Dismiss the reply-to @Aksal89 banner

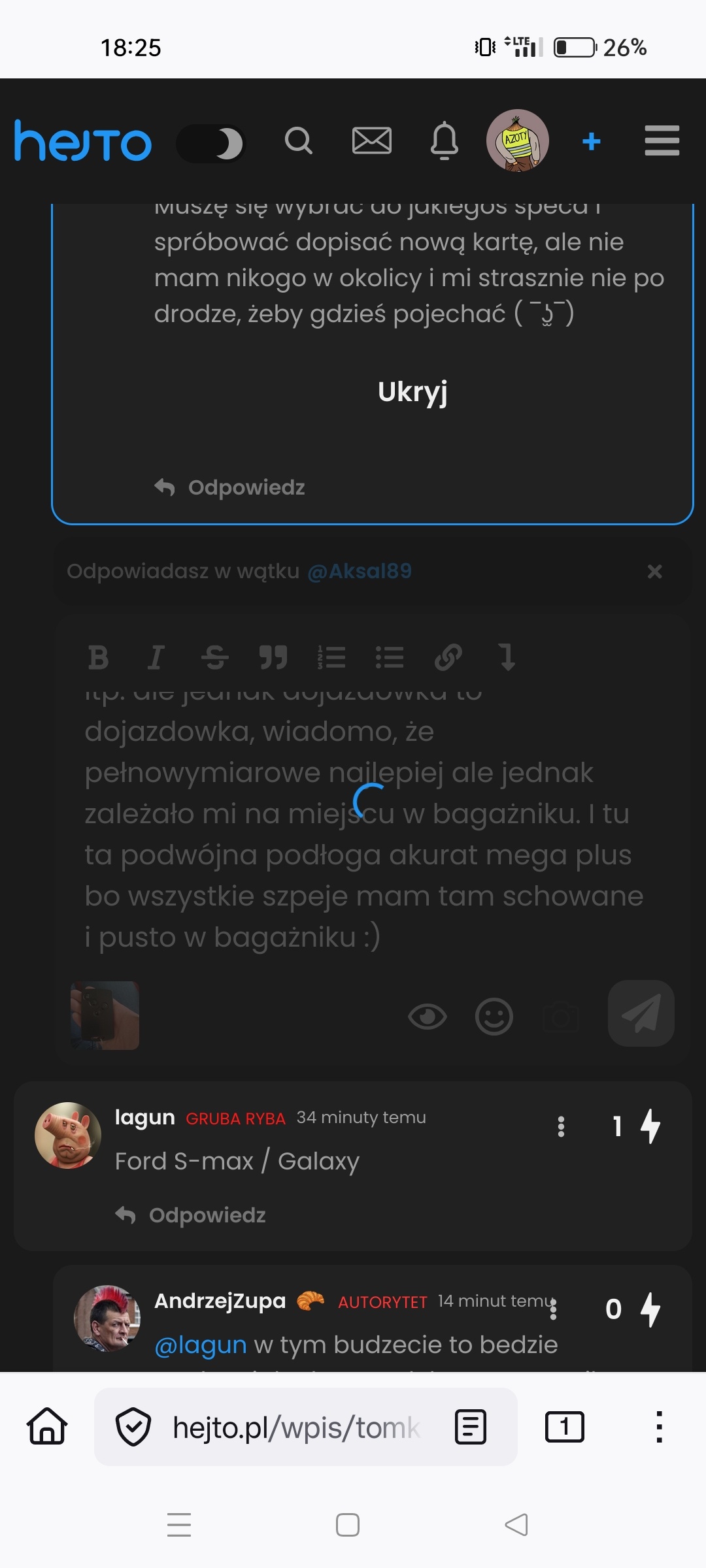pos(654,572)
